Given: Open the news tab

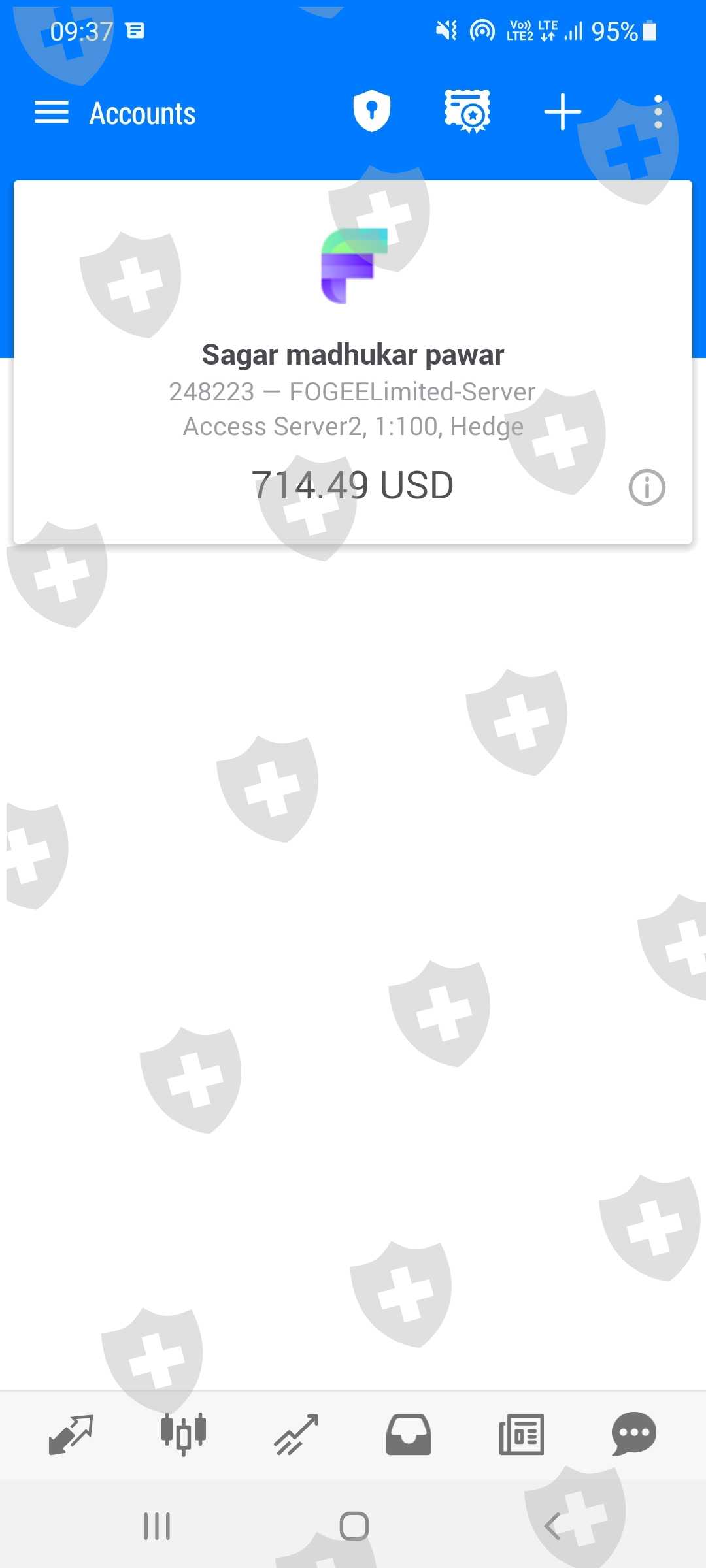Looking at the screenshot, I should coord(522,1435).
